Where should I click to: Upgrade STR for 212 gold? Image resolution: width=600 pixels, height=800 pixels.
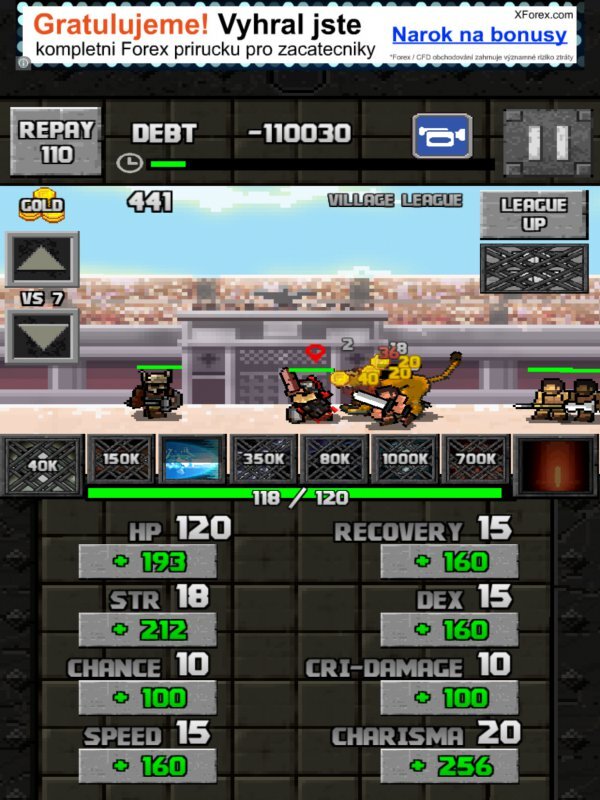(148, 630)
